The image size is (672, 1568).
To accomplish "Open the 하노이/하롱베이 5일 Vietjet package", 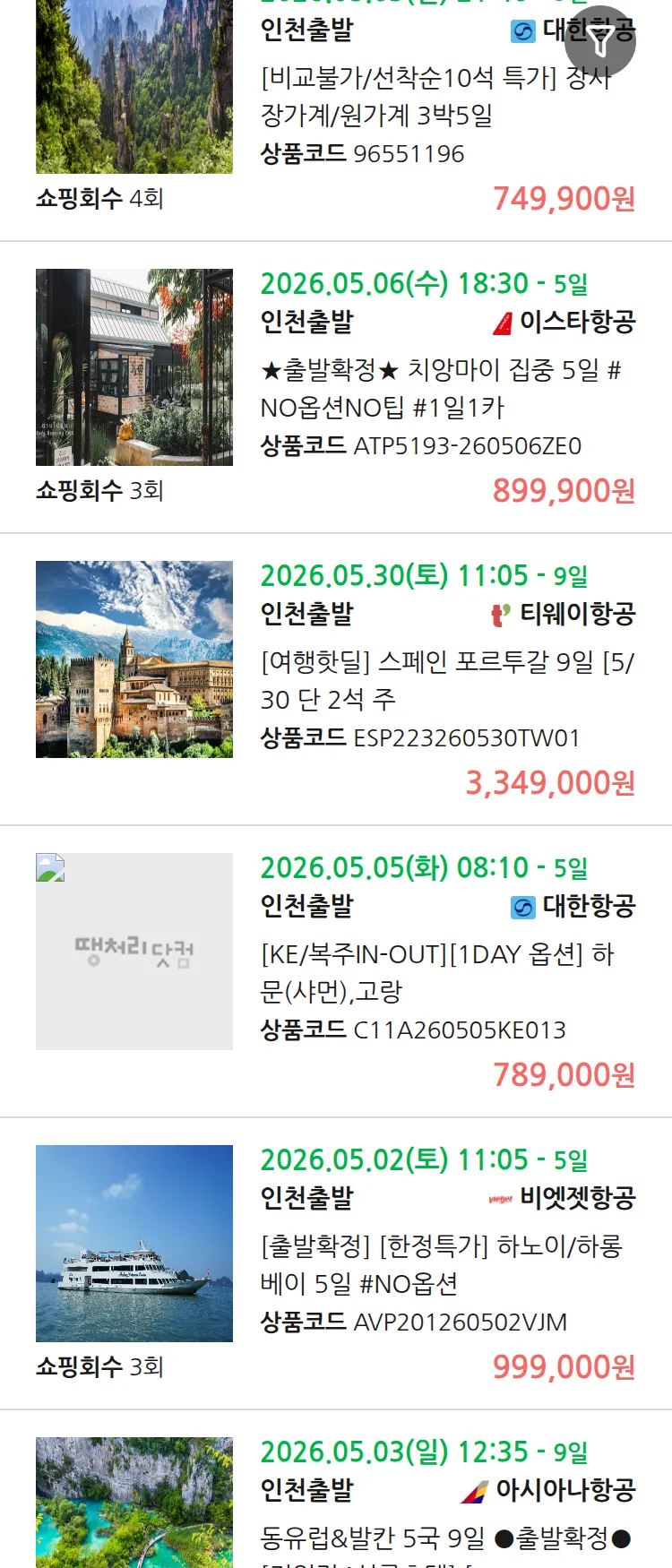I will [x=441, y=1264].
